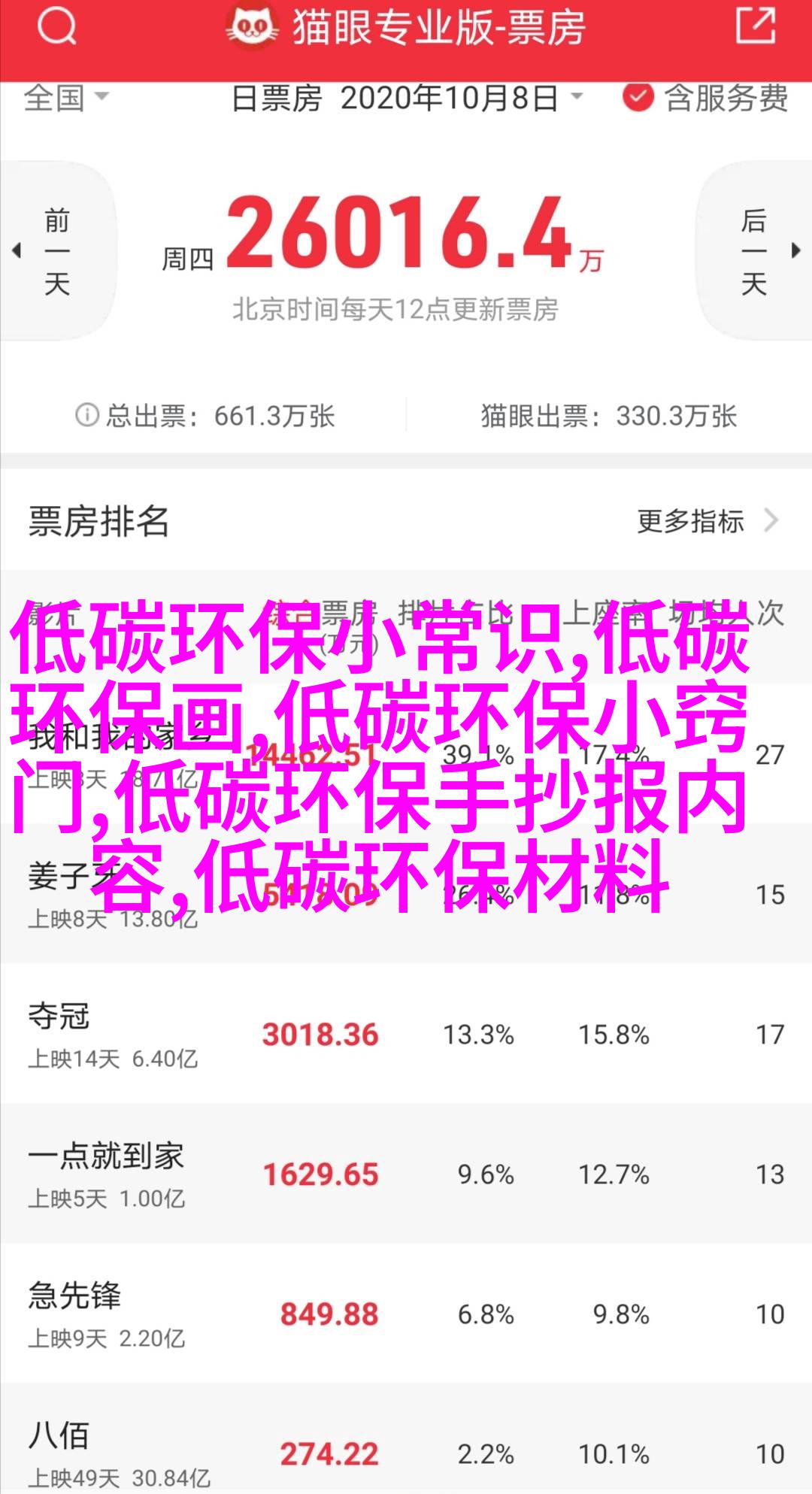
Task: Open the movie 急先锋
Action: (x=74, y=1296)
